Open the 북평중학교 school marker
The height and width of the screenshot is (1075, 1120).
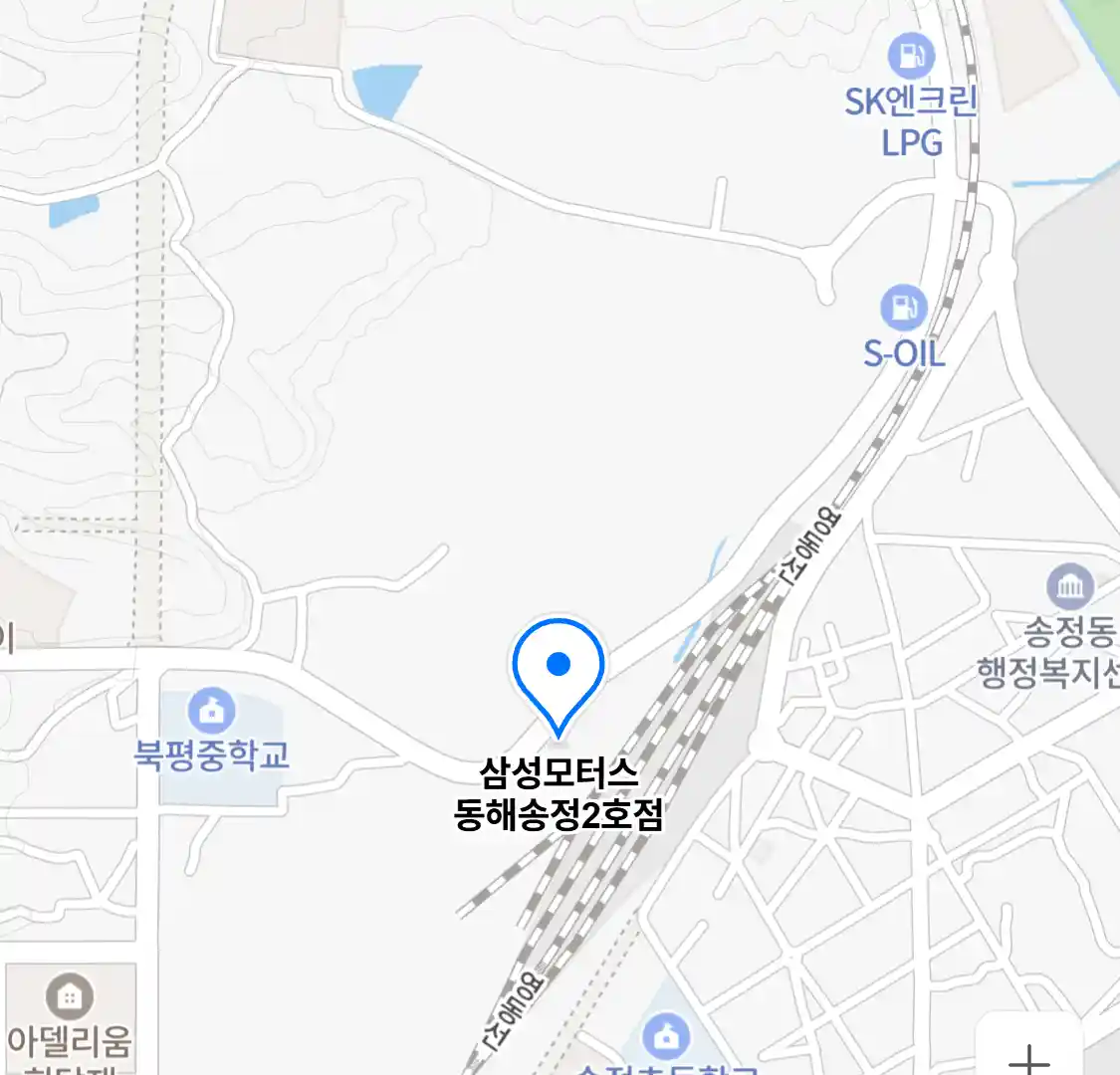coord(211,712)
